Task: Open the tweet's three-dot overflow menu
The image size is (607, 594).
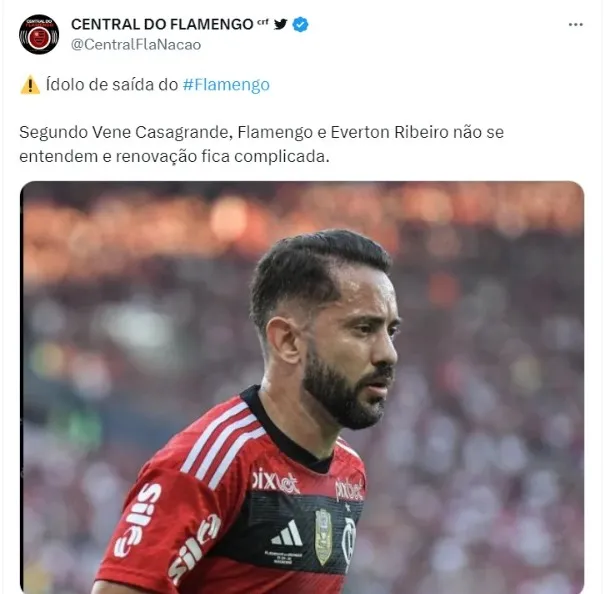Action: [x=575, y=24]
